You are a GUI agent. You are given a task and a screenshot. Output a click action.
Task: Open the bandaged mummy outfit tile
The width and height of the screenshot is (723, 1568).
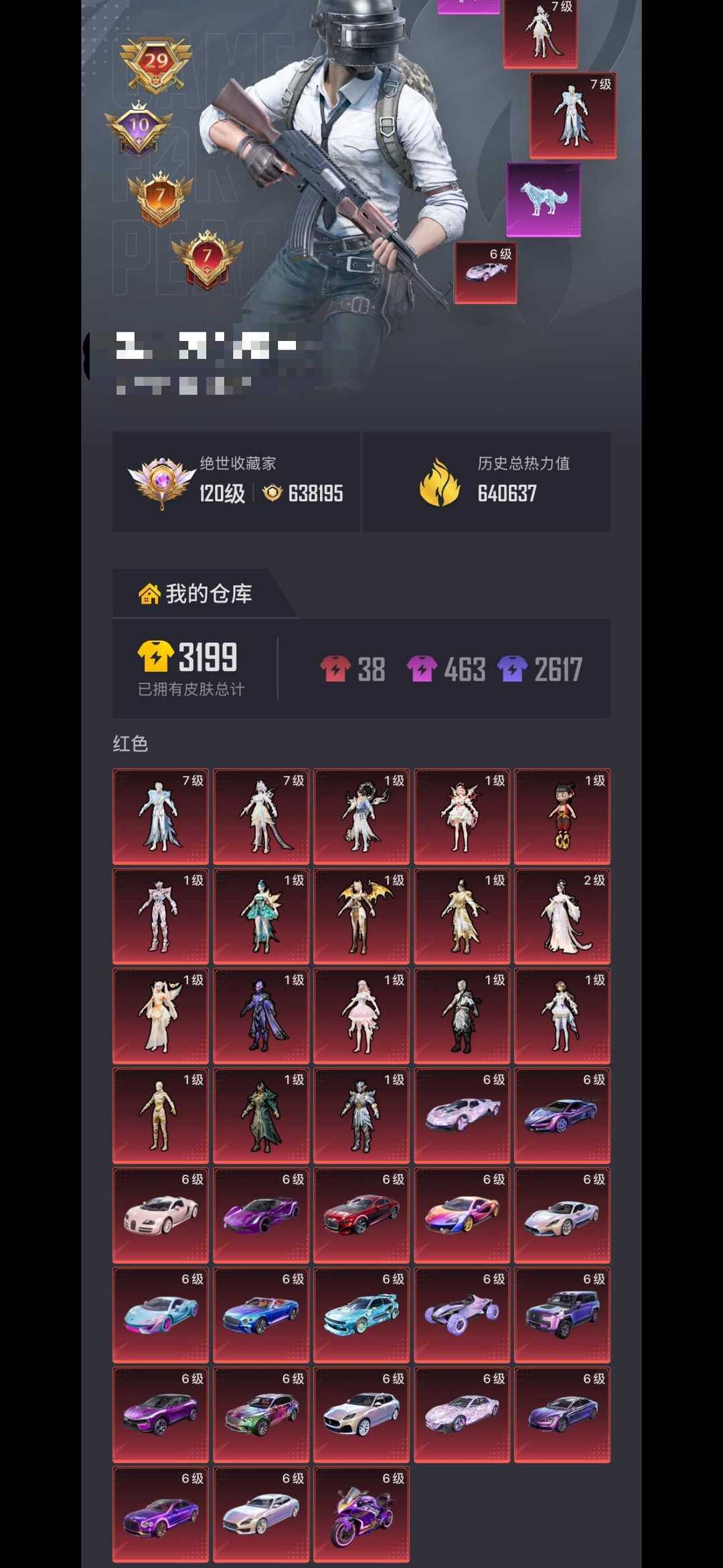click(161, 1115)
